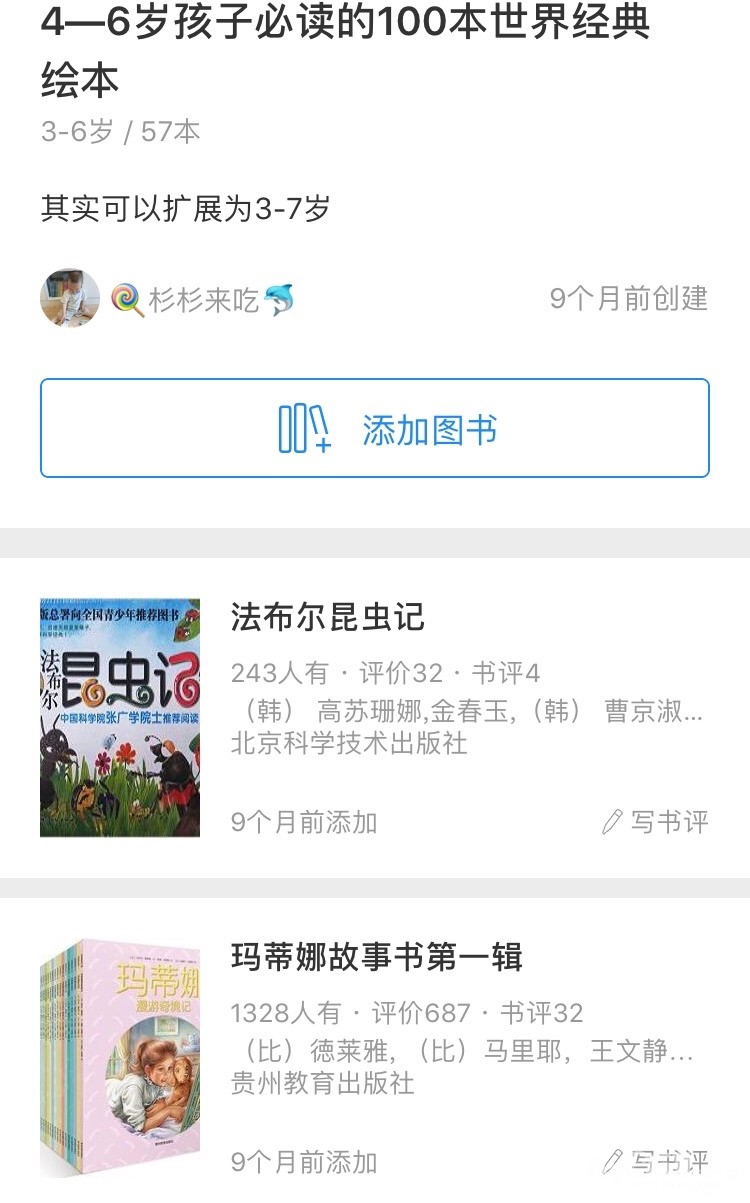Image resolution: width=750 pixels, height=1203 pixels.
Task: Open the 法布尔昆虫记 book entry
Action: pos(328,617)
